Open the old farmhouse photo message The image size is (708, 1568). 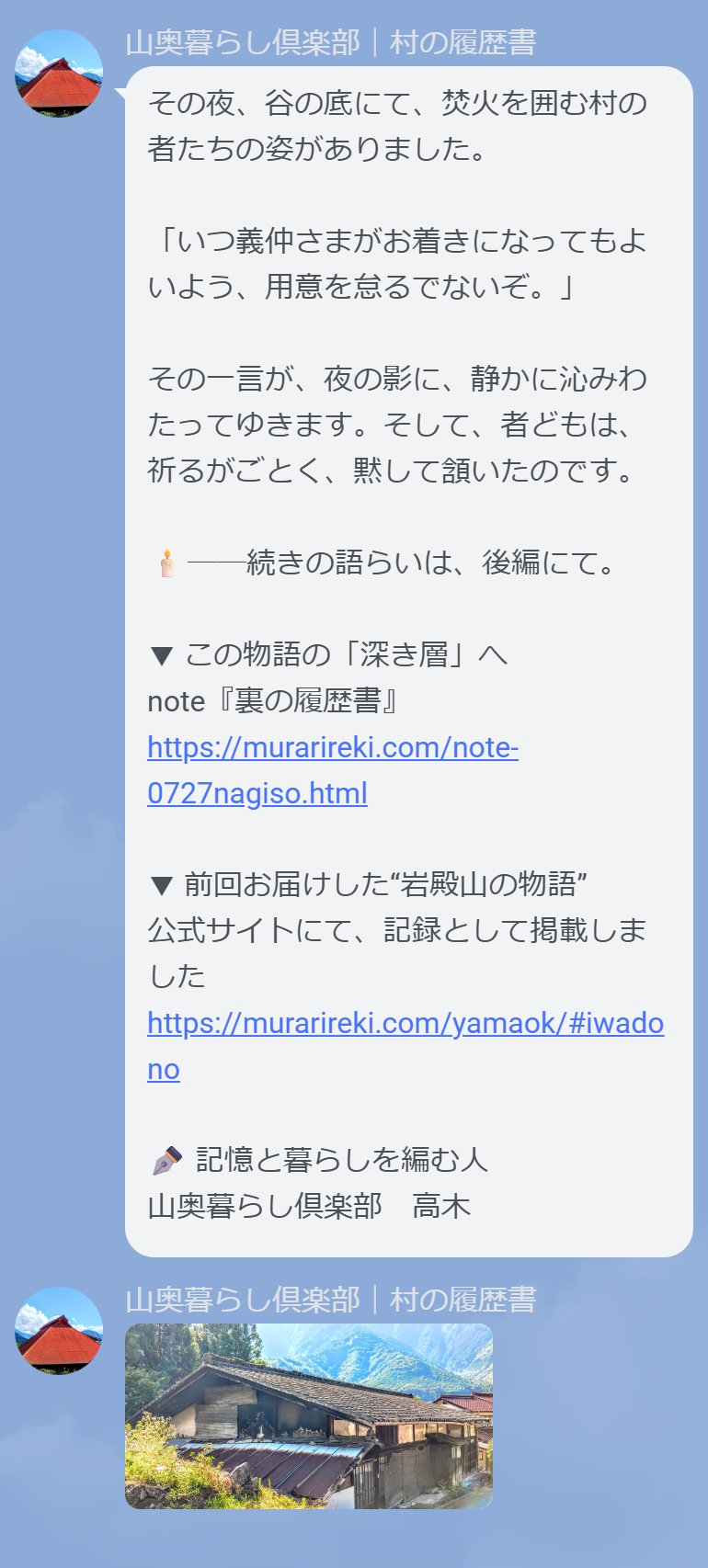click(309, 1415)
